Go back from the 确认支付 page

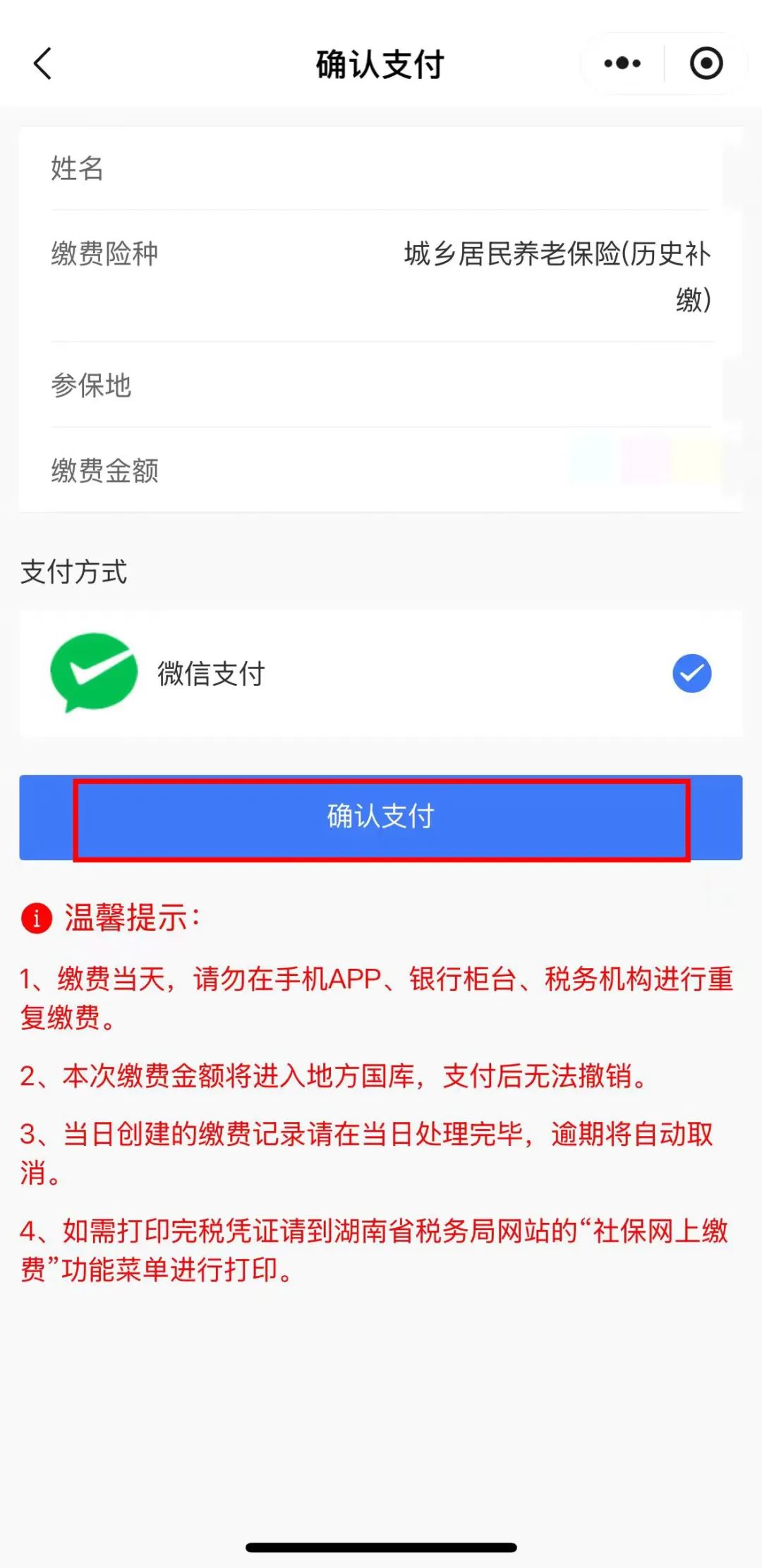[x=43, y=64]
